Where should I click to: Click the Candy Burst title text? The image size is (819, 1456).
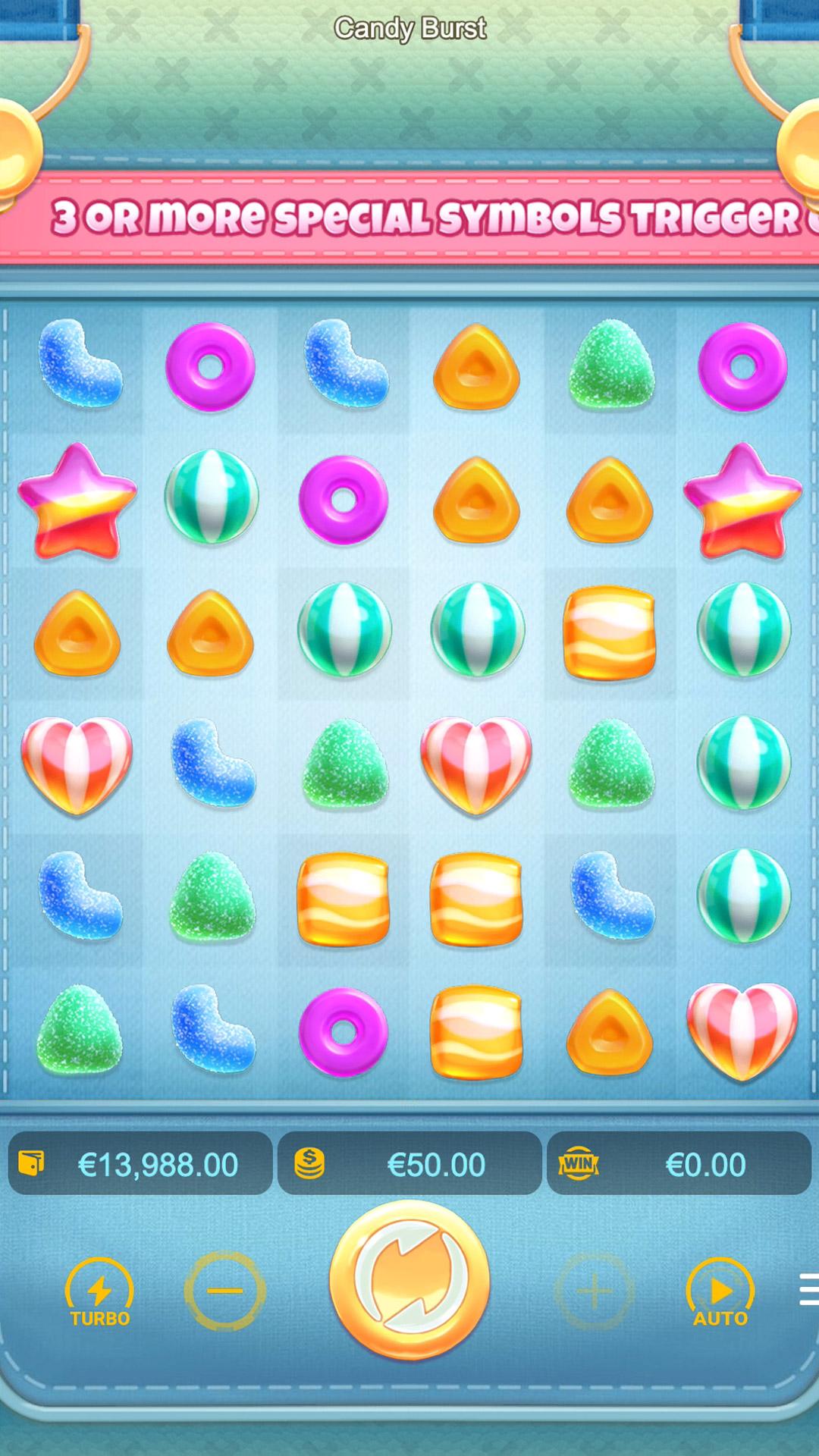tap(409, 29)
